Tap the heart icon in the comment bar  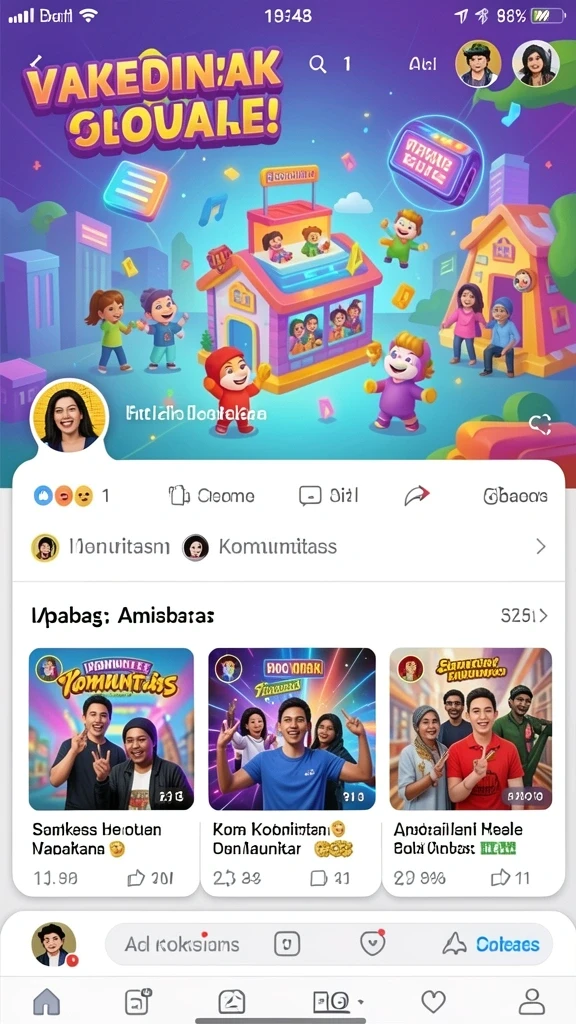click(372, 944)
